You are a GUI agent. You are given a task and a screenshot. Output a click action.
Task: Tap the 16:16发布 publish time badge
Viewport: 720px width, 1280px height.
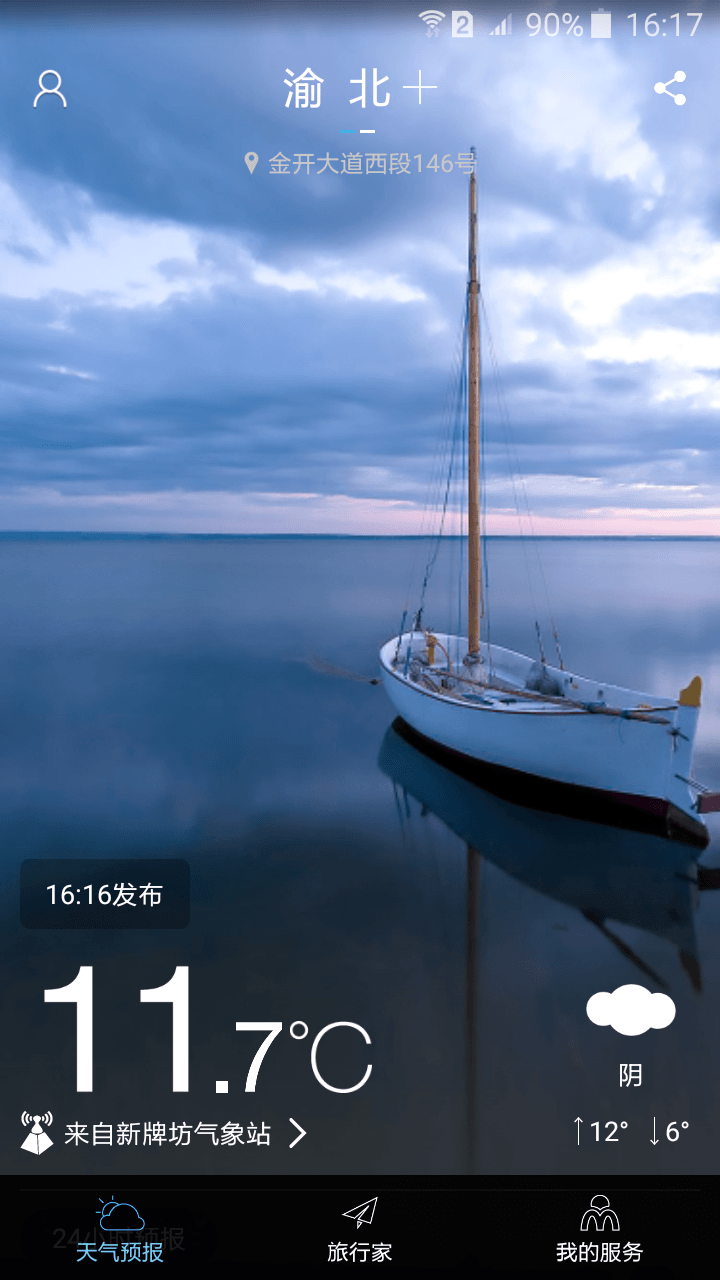[105, 894]
